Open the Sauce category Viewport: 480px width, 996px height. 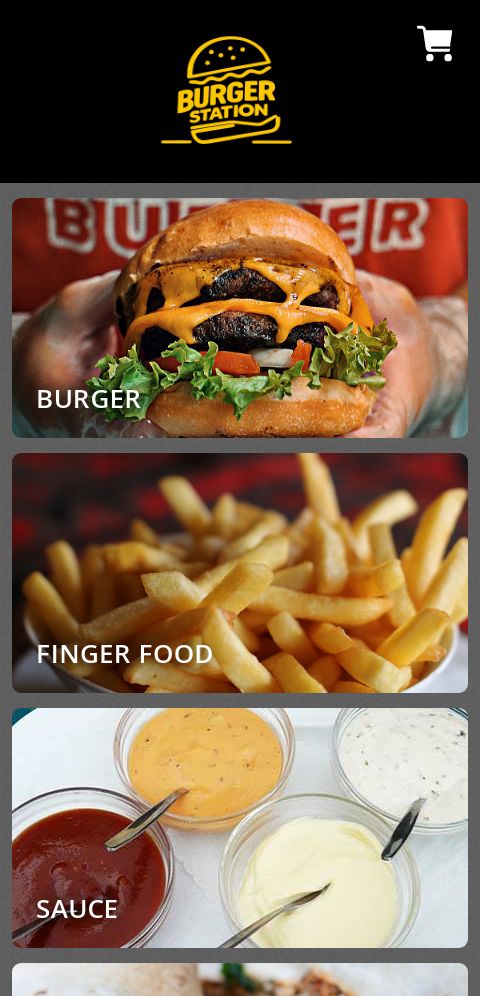[240, 828]
